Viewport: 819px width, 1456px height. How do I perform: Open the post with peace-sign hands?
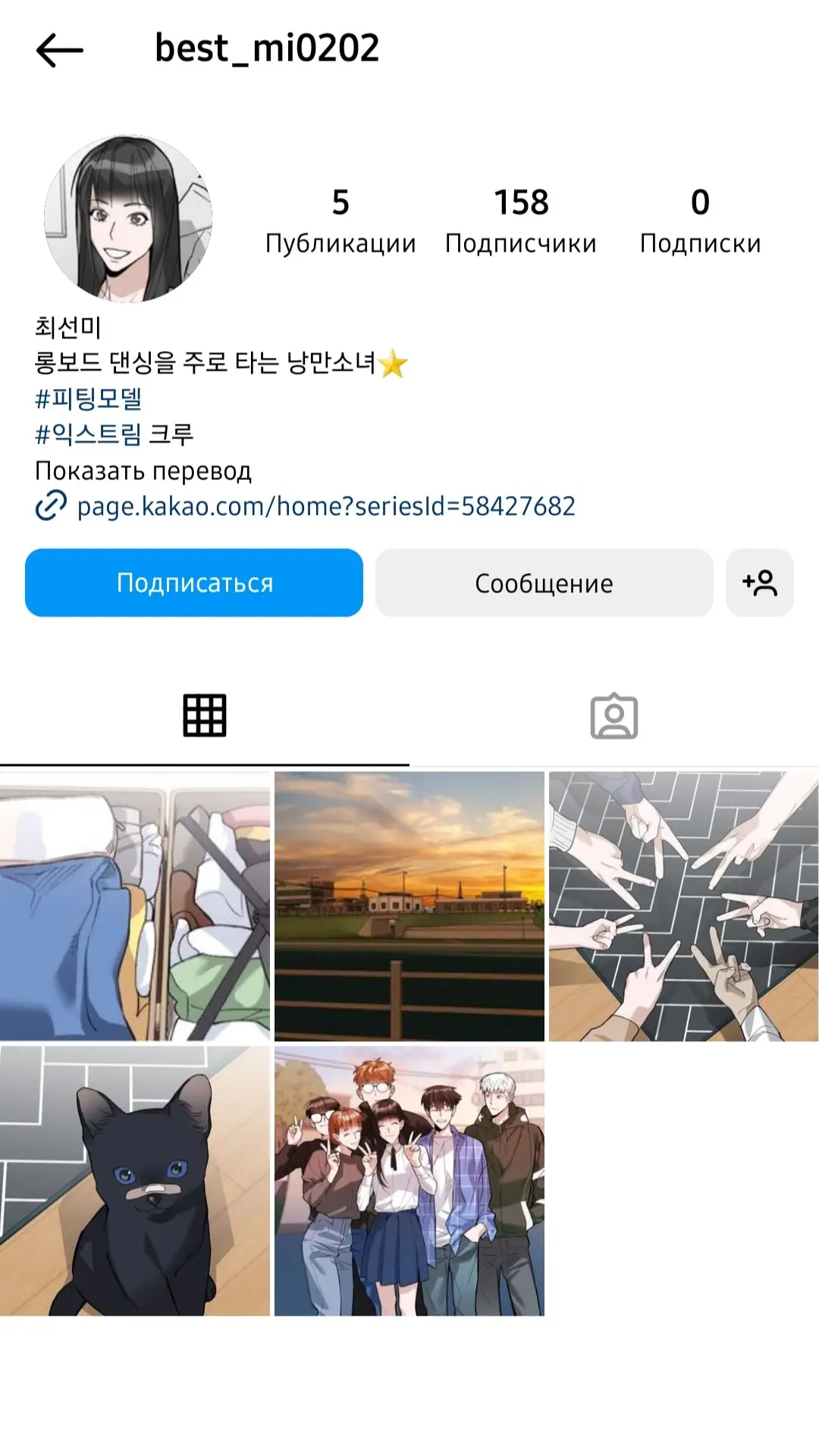pyautogui.click(x=683, y=906)
